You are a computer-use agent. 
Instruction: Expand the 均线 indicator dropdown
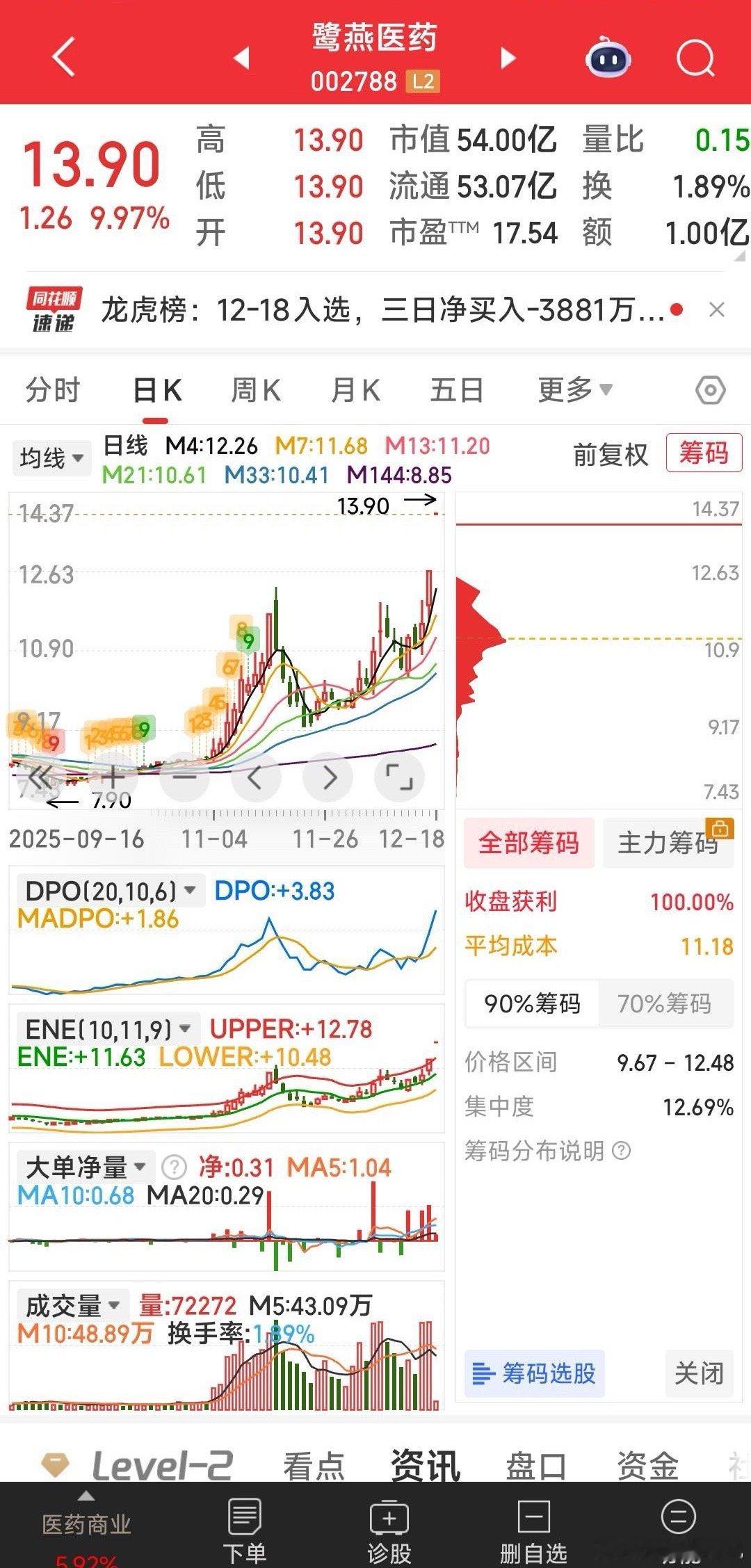tap(52, 458)
